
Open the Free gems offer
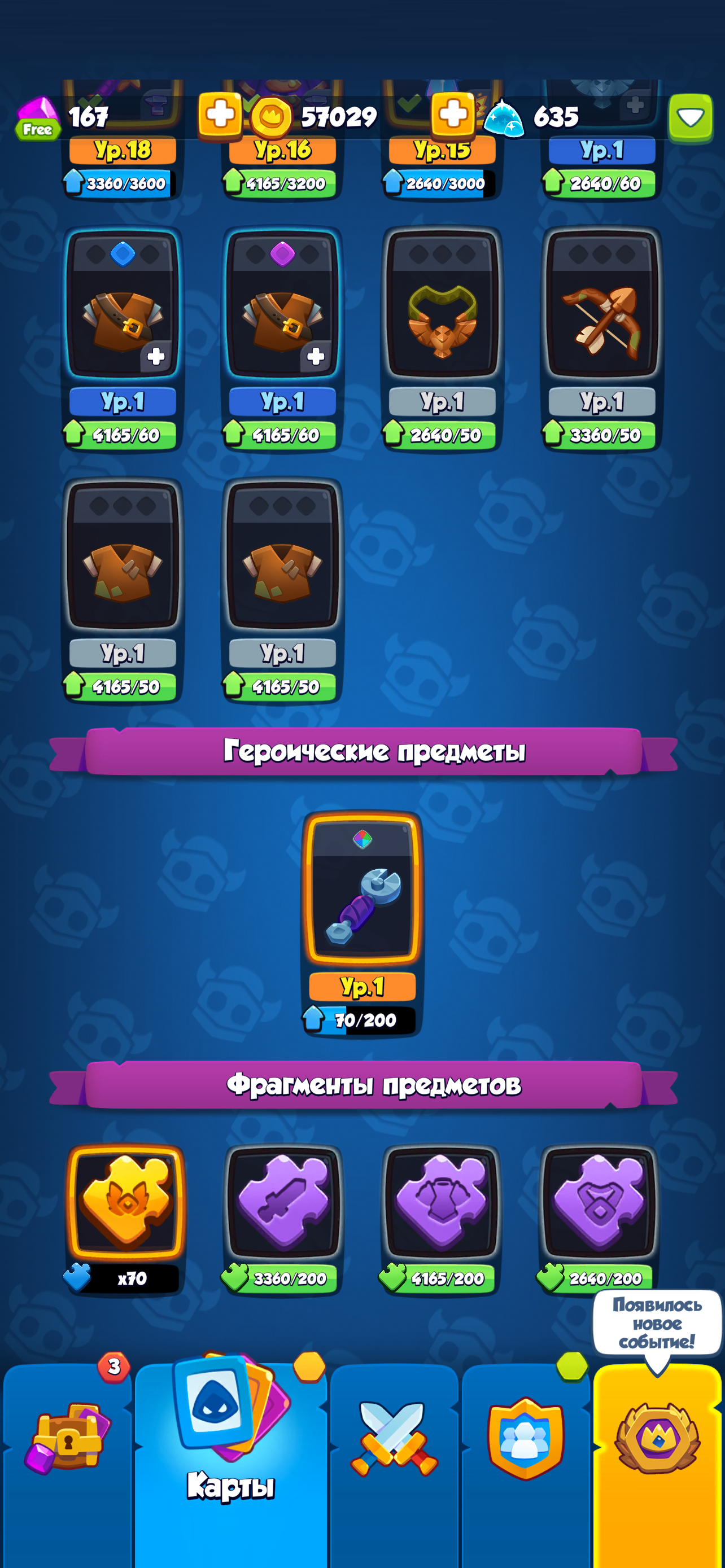tap(38, 118)
